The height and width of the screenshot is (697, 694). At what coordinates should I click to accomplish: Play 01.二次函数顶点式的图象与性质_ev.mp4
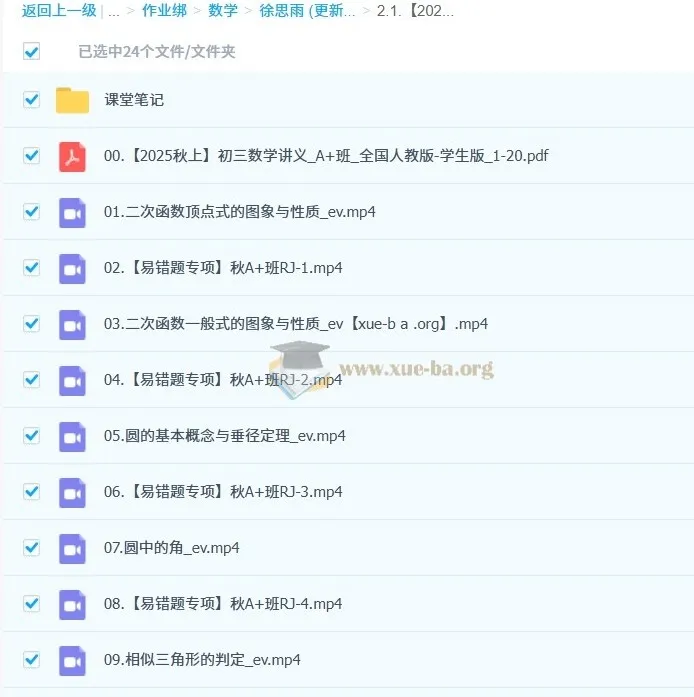[240, 212]
